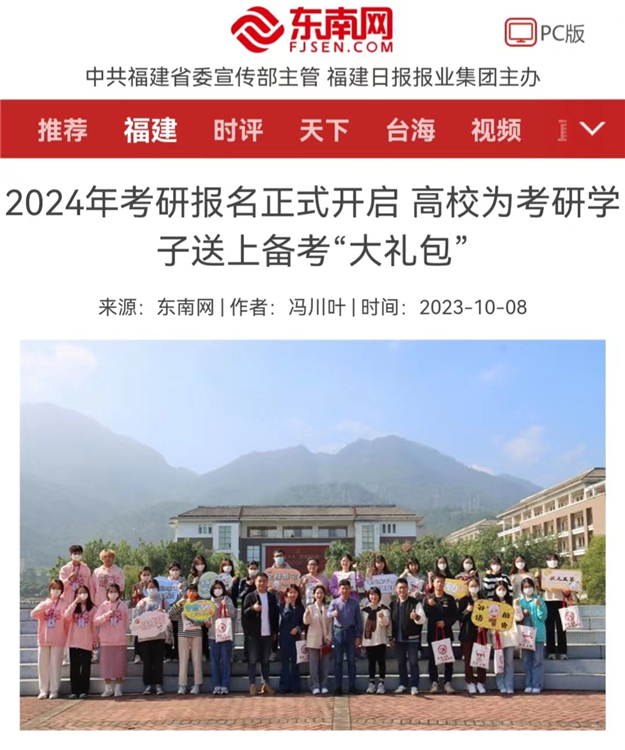
Task: Expand the channel list chevron
Action: pyautogui.click(x=592, y=129)
